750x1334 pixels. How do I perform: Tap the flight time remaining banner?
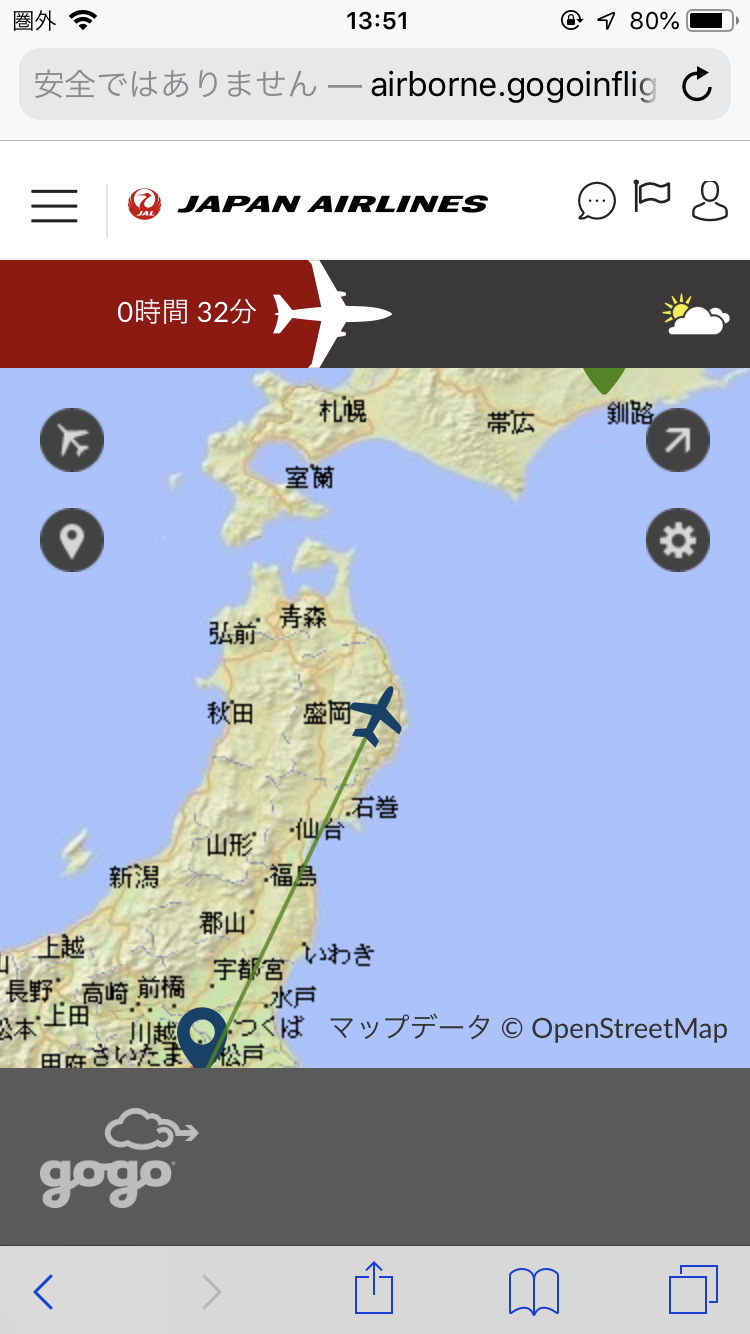coord(187,313)
